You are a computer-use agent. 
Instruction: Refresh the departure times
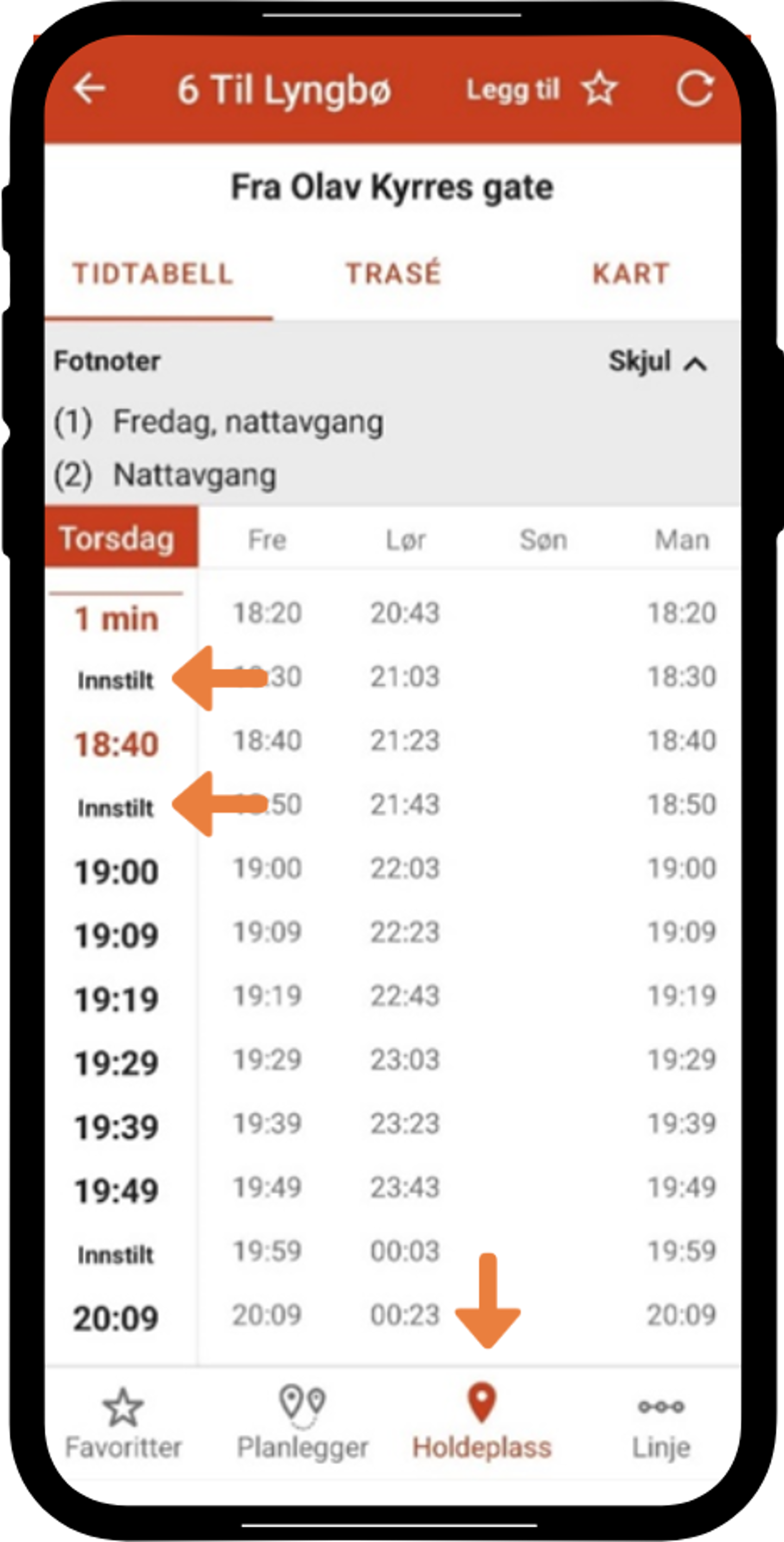(x=695, y=89)
